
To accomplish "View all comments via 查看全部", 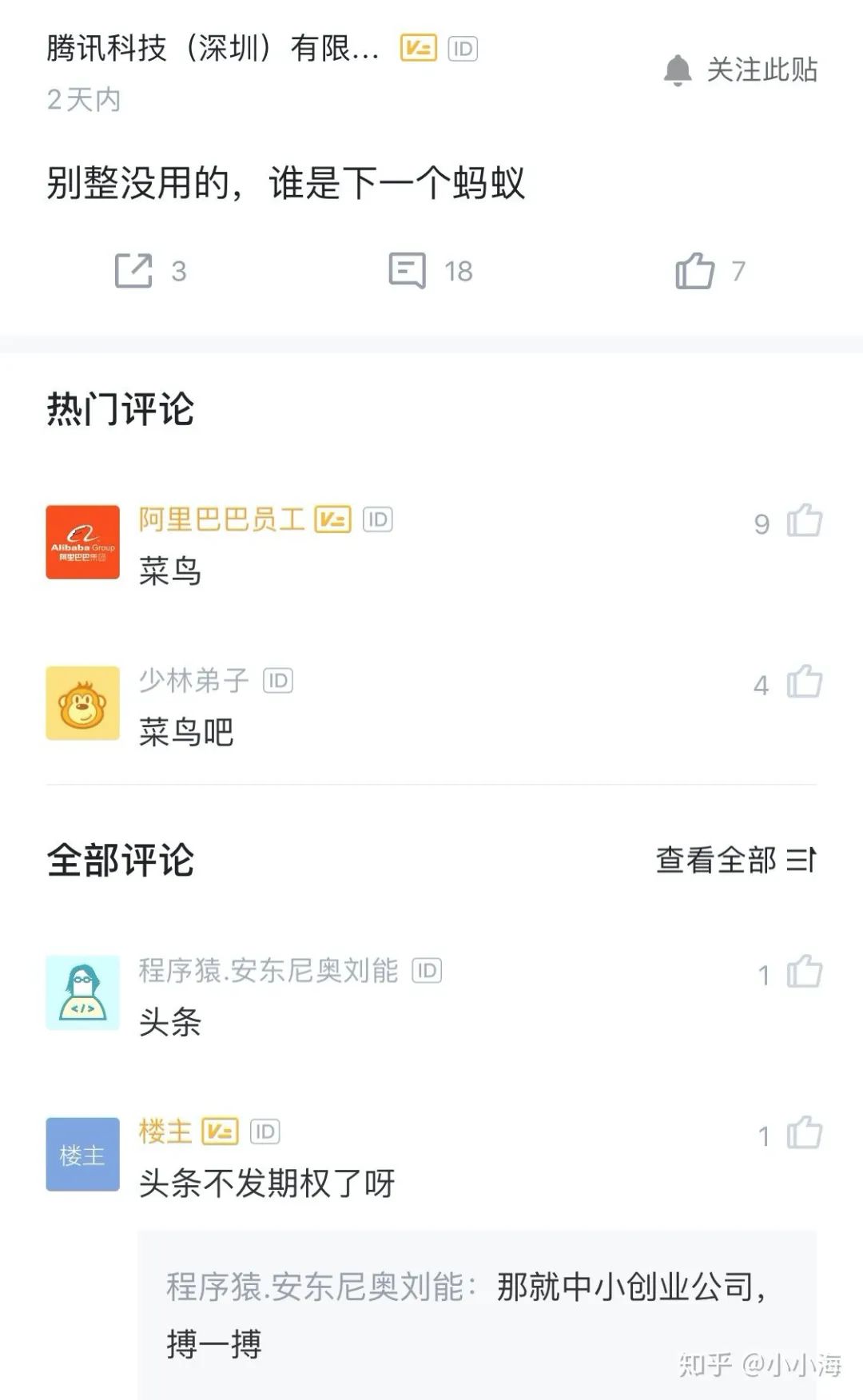I will pyautogui.click(x=735, y=861).
